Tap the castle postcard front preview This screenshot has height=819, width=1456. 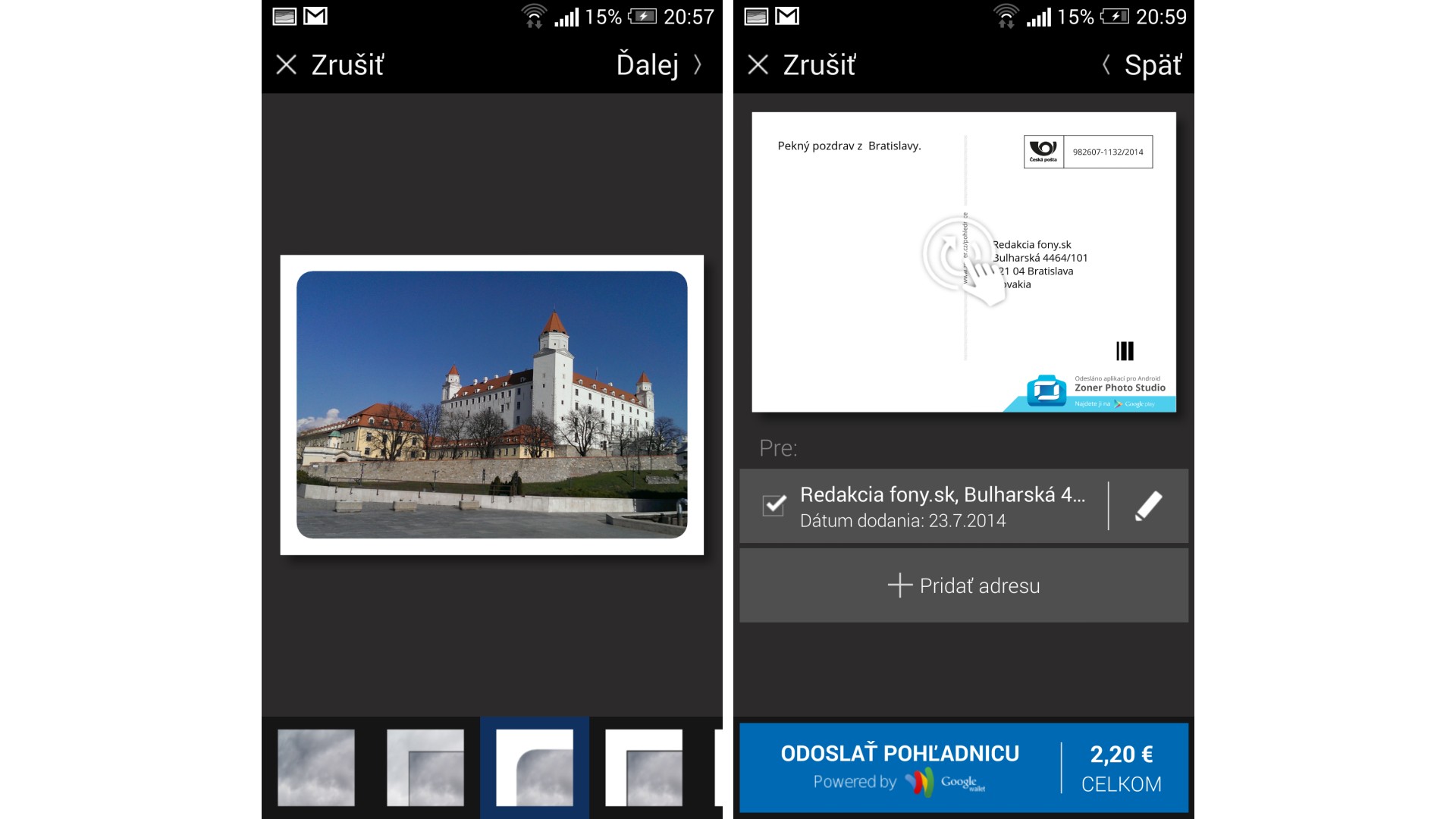point(491,405)
